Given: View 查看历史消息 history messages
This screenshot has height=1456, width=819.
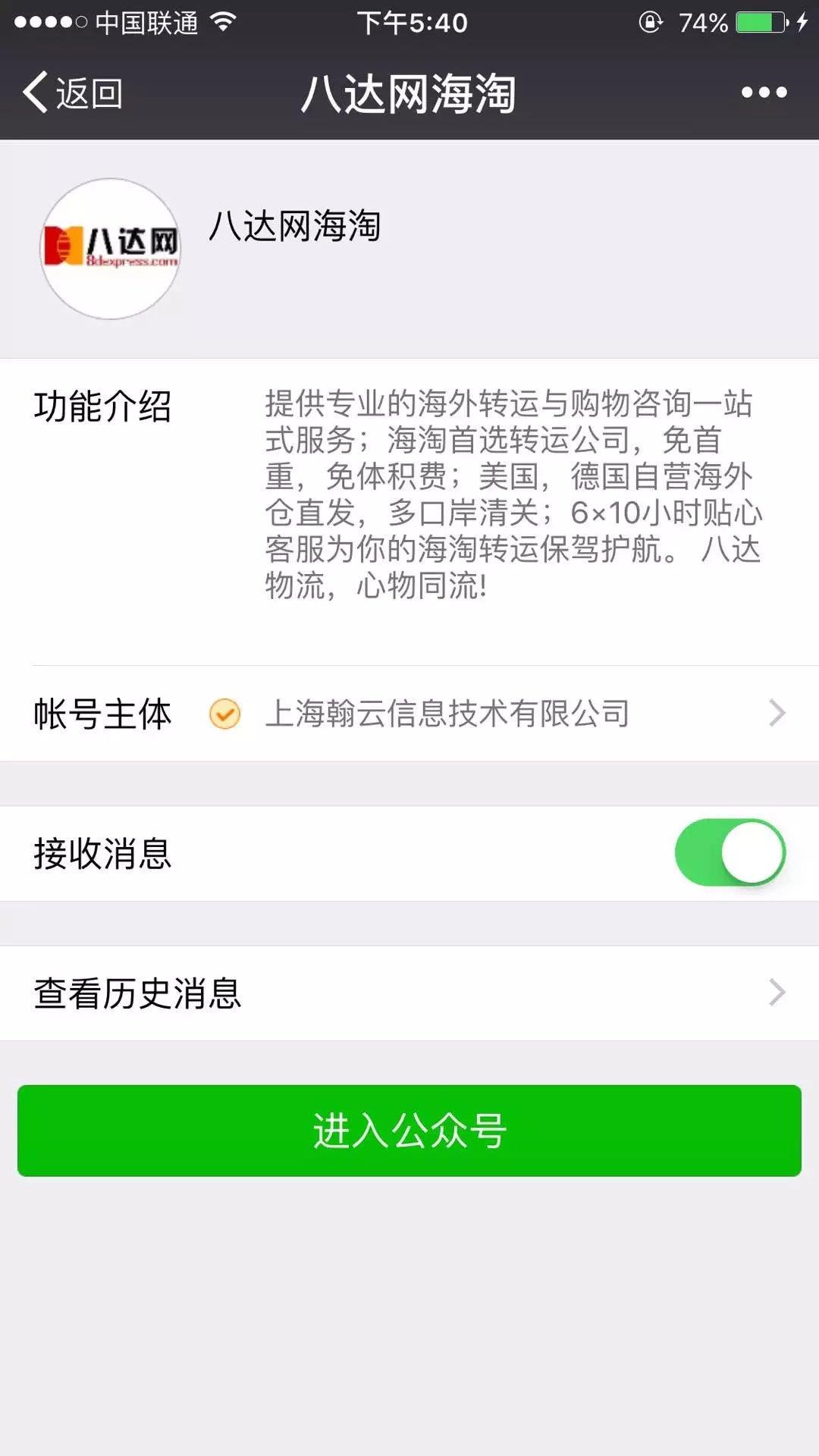Looking at the screenshot, I should pos(409,993).
